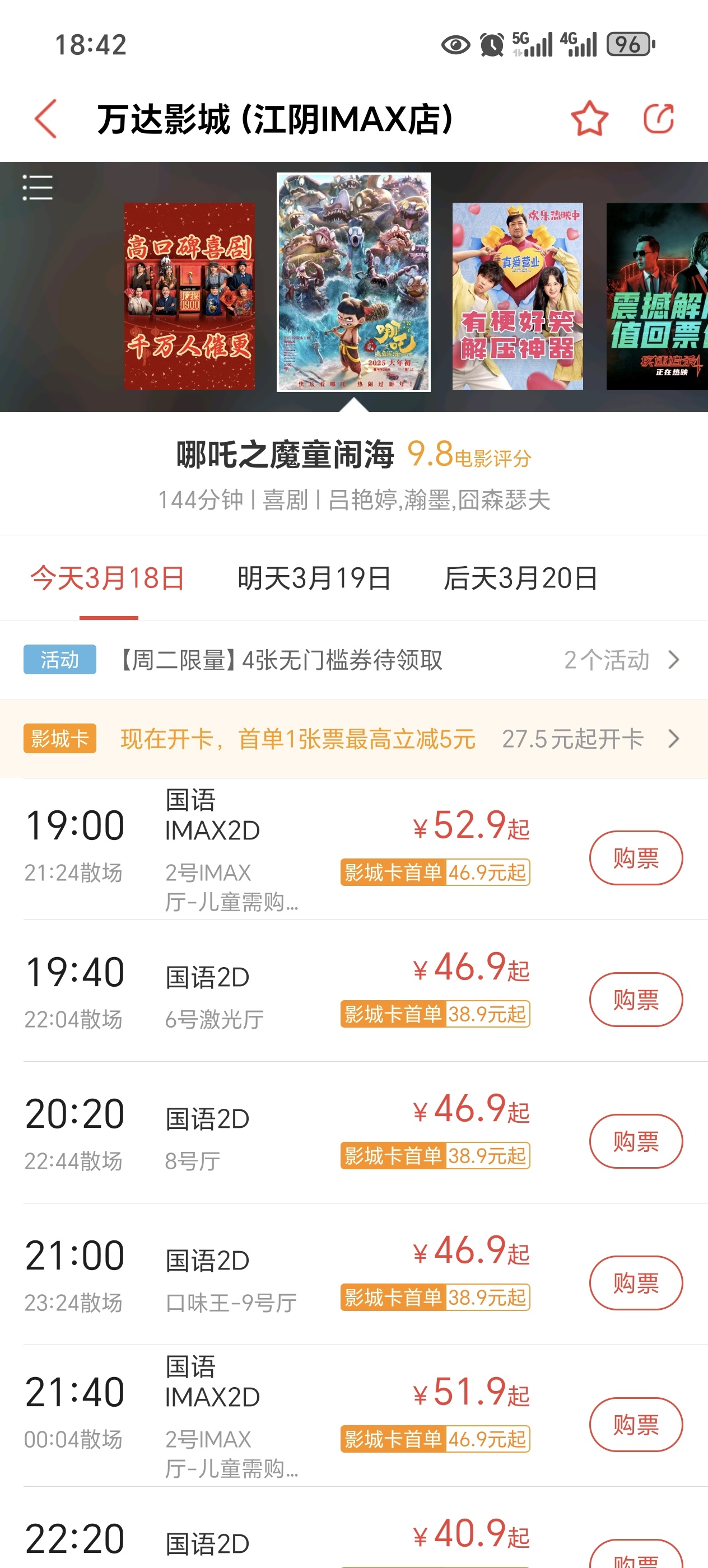The height and width of the screenshot is (1568, 708).
Task: Book the 21:40 IMAX showing
Action: click(636, 1425)
